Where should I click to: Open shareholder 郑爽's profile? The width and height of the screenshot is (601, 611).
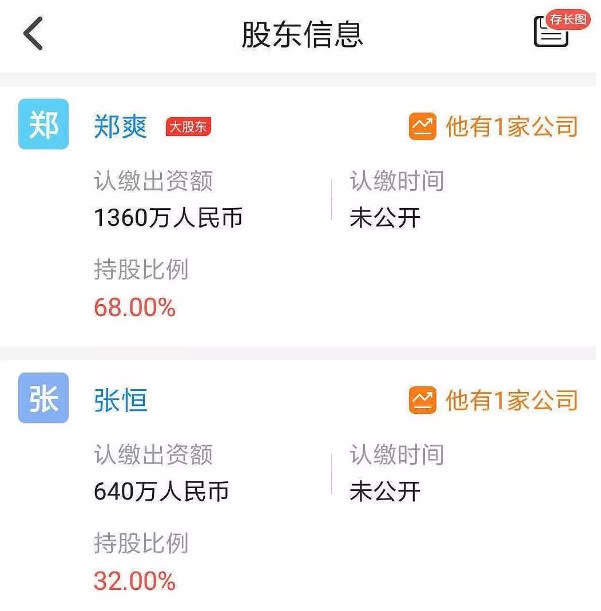pos(120,127)
